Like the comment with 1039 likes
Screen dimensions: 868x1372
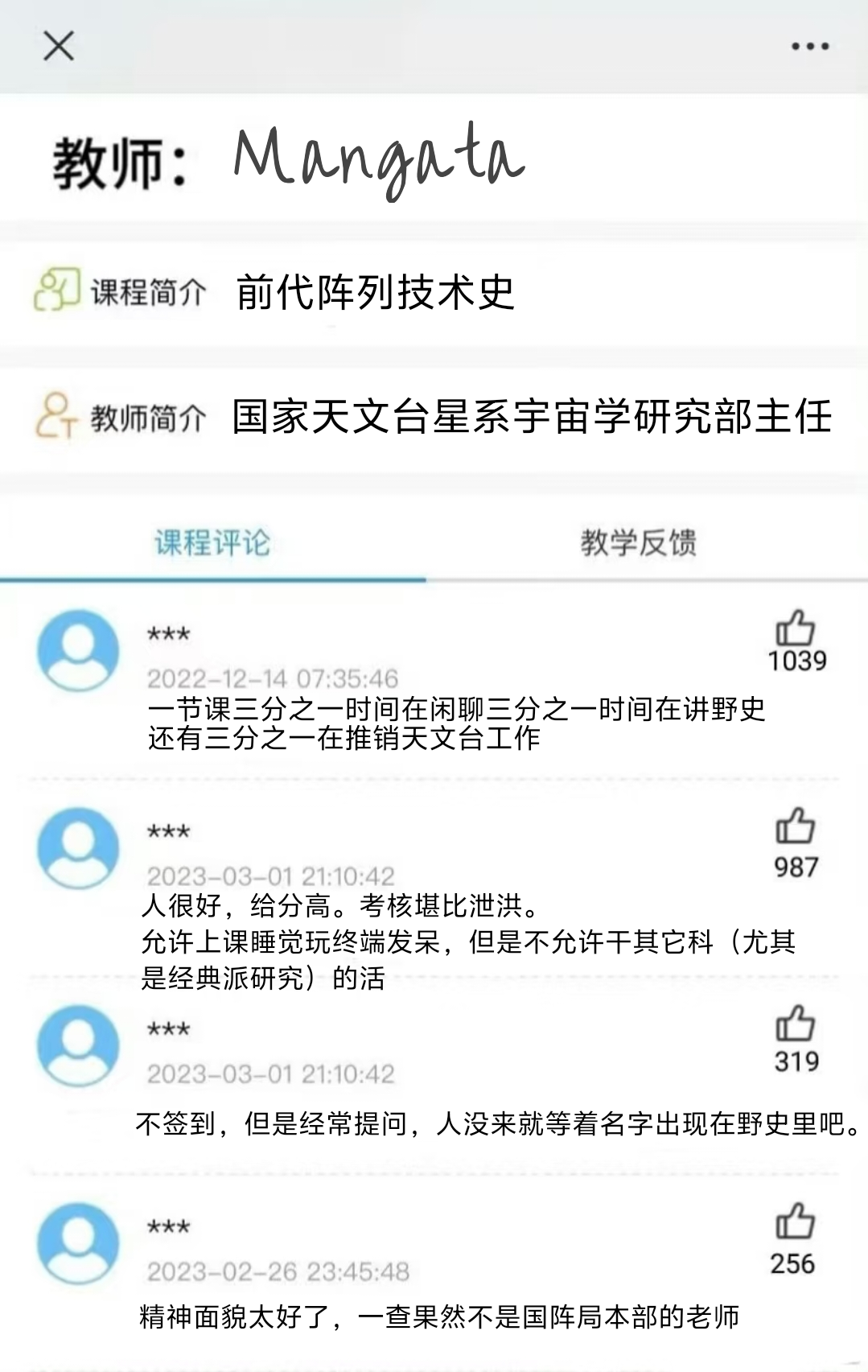[795, 628]
